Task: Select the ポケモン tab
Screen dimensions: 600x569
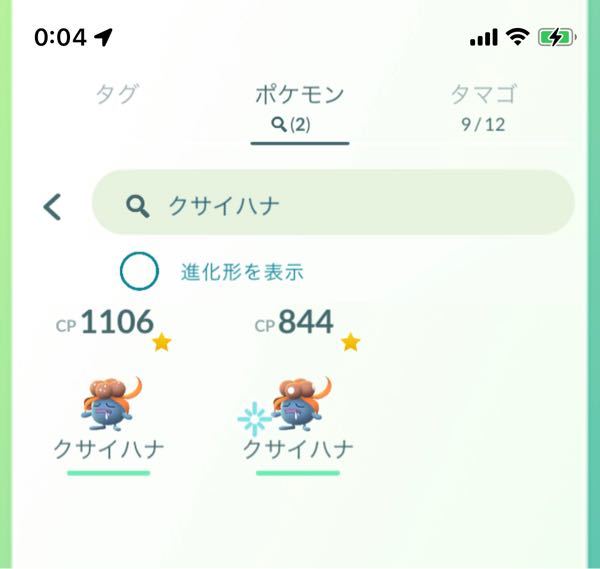Action: pyautogui.click(x=299, y=105)
